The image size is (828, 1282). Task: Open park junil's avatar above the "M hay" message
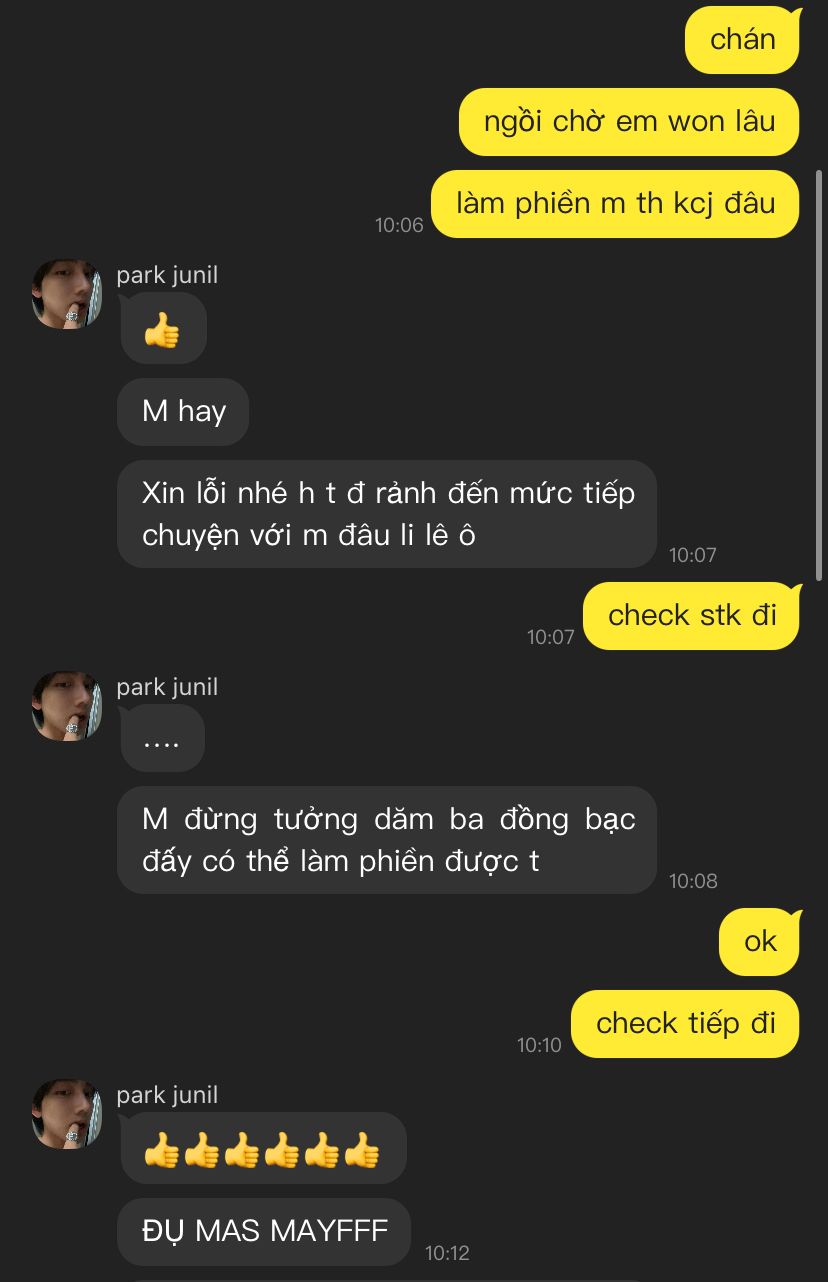pyautogui.click(x=67, y=294)
